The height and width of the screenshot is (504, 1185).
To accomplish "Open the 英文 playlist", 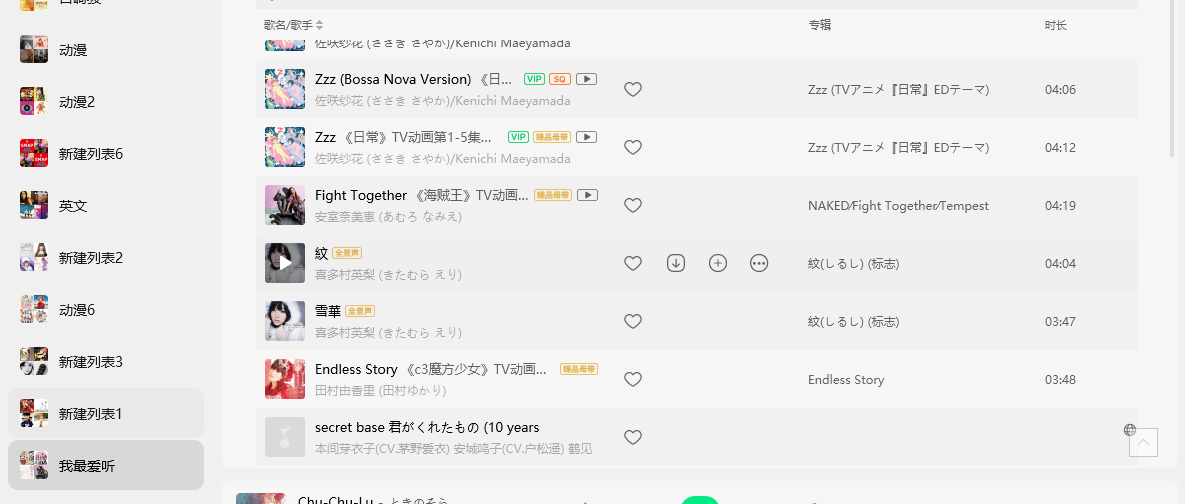I will click(73, 206).
